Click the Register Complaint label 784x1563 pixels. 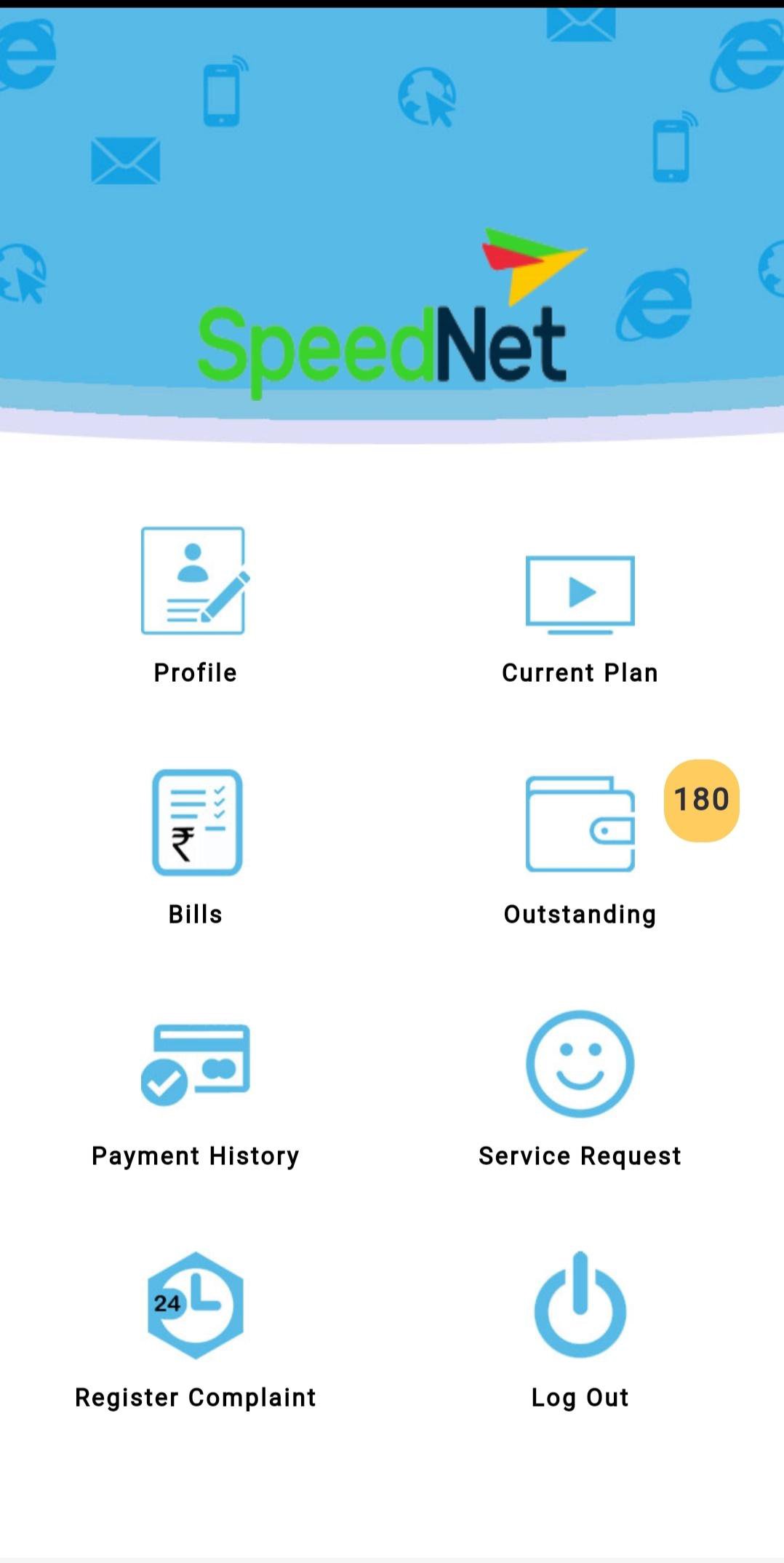195,1396
